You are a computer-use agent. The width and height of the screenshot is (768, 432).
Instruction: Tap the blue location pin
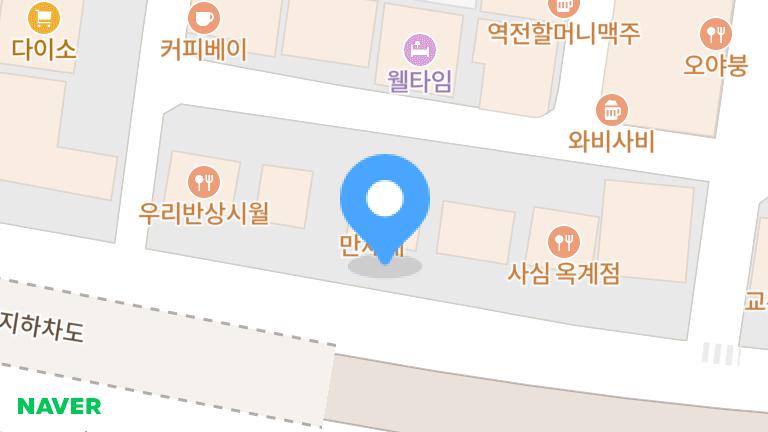coord(385,200)
